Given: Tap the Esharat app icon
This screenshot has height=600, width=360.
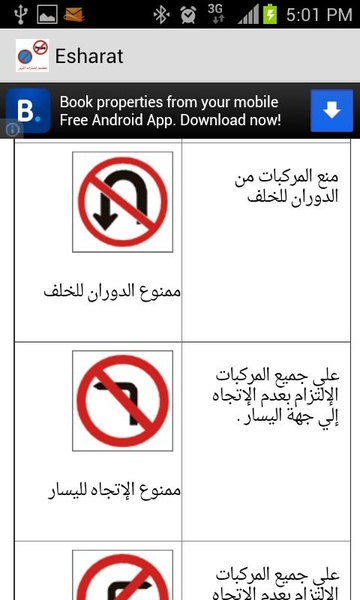Looking at the screenshot, I should [33, 56].
